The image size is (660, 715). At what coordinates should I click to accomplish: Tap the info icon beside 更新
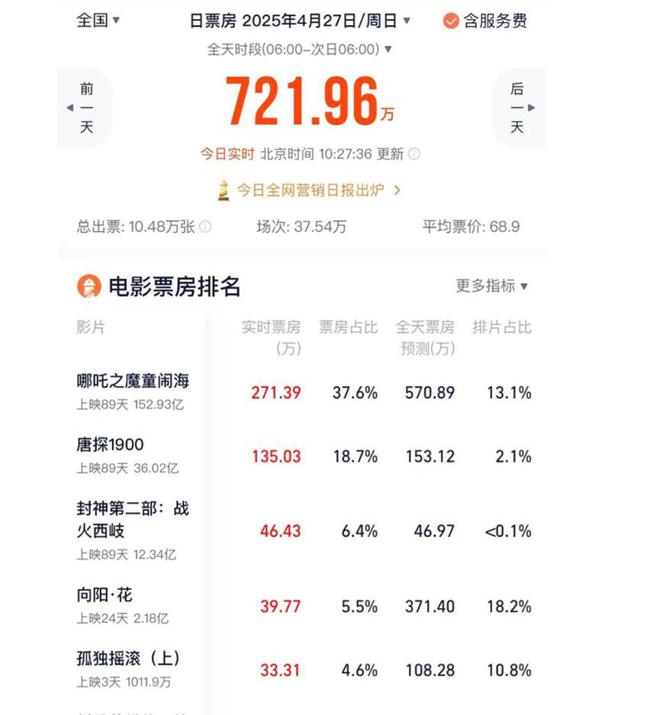coord(414,154)
